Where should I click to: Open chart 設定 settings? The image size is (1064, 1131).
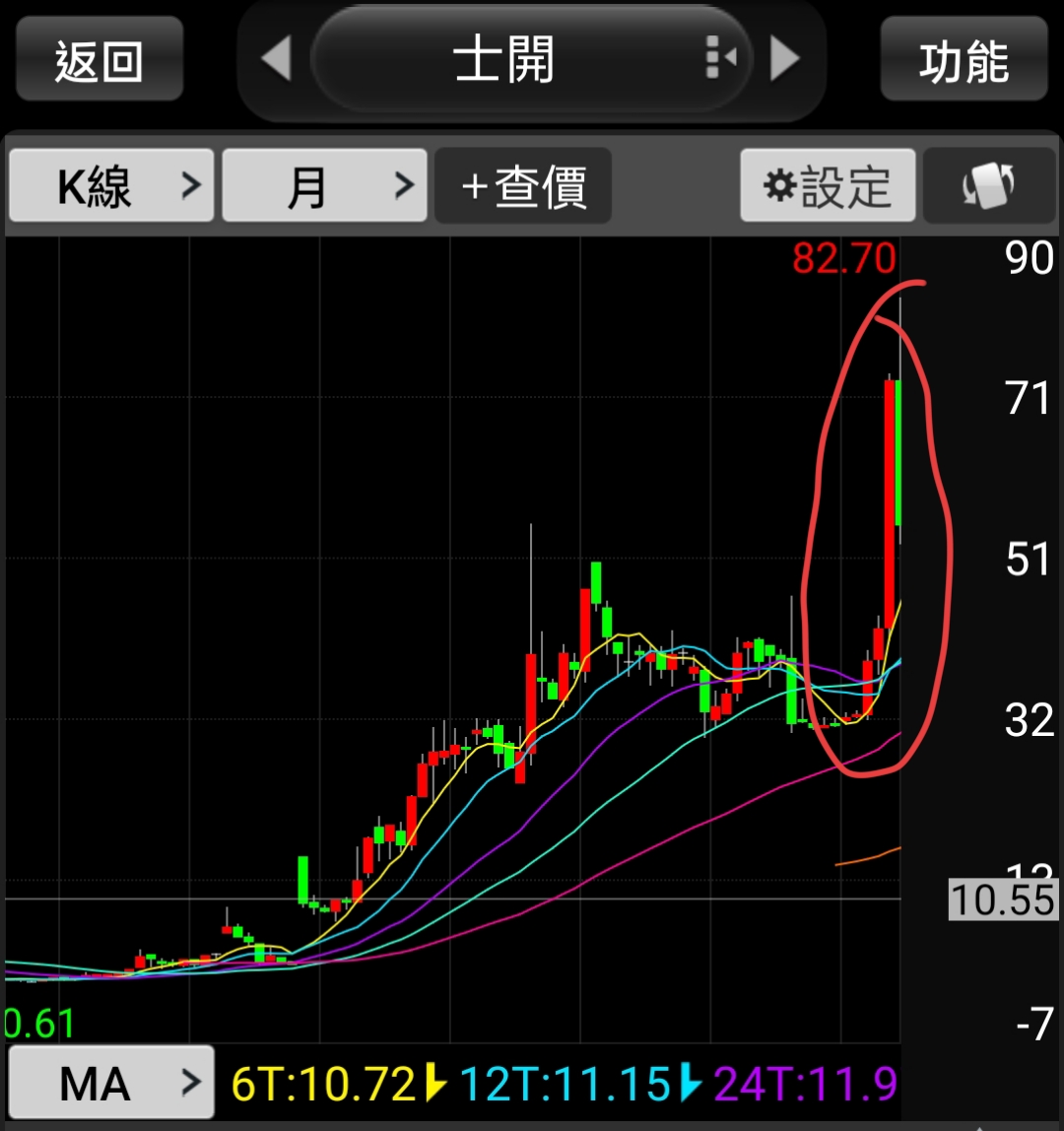coord(828,186)
